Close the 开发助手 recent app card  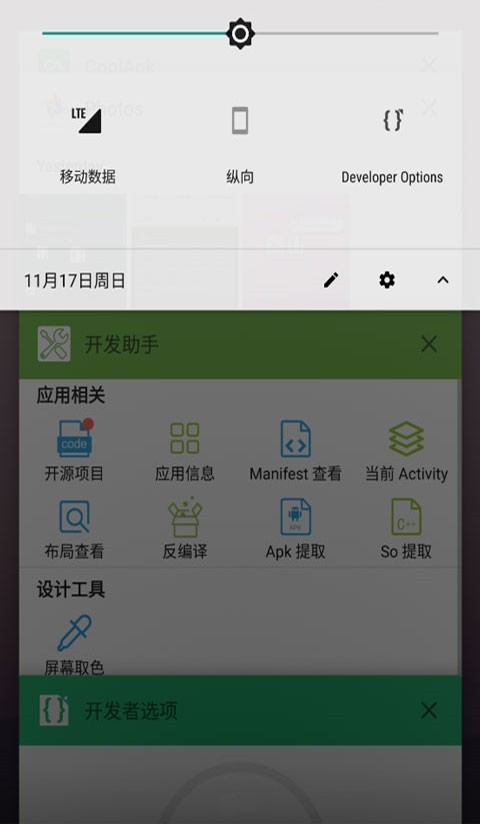tap(429, 345)
